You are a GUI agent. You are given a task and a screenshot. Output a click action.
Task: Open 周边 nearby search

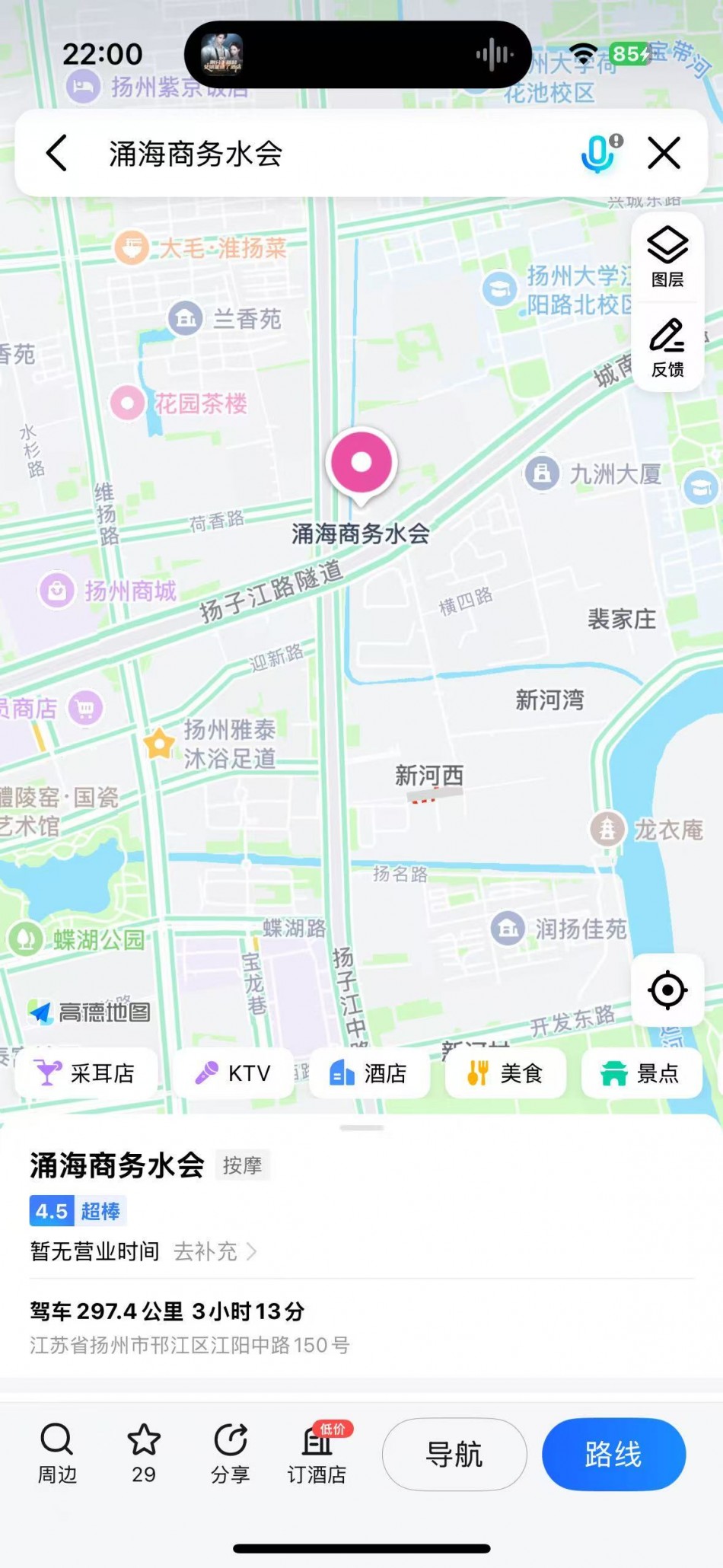(57, 1454)
